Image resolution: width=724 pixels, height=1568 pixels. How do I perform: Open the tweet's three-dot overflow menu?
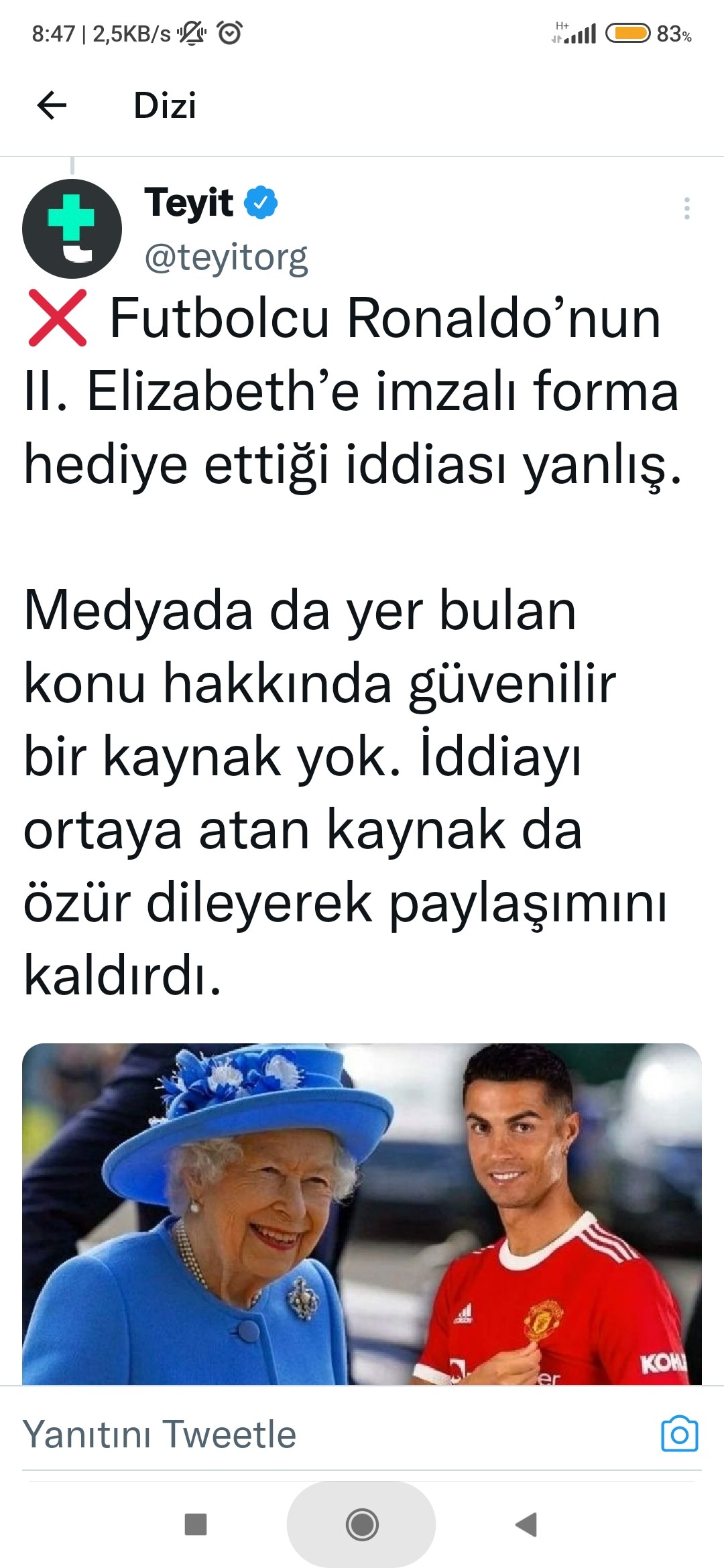coord(686,208)
